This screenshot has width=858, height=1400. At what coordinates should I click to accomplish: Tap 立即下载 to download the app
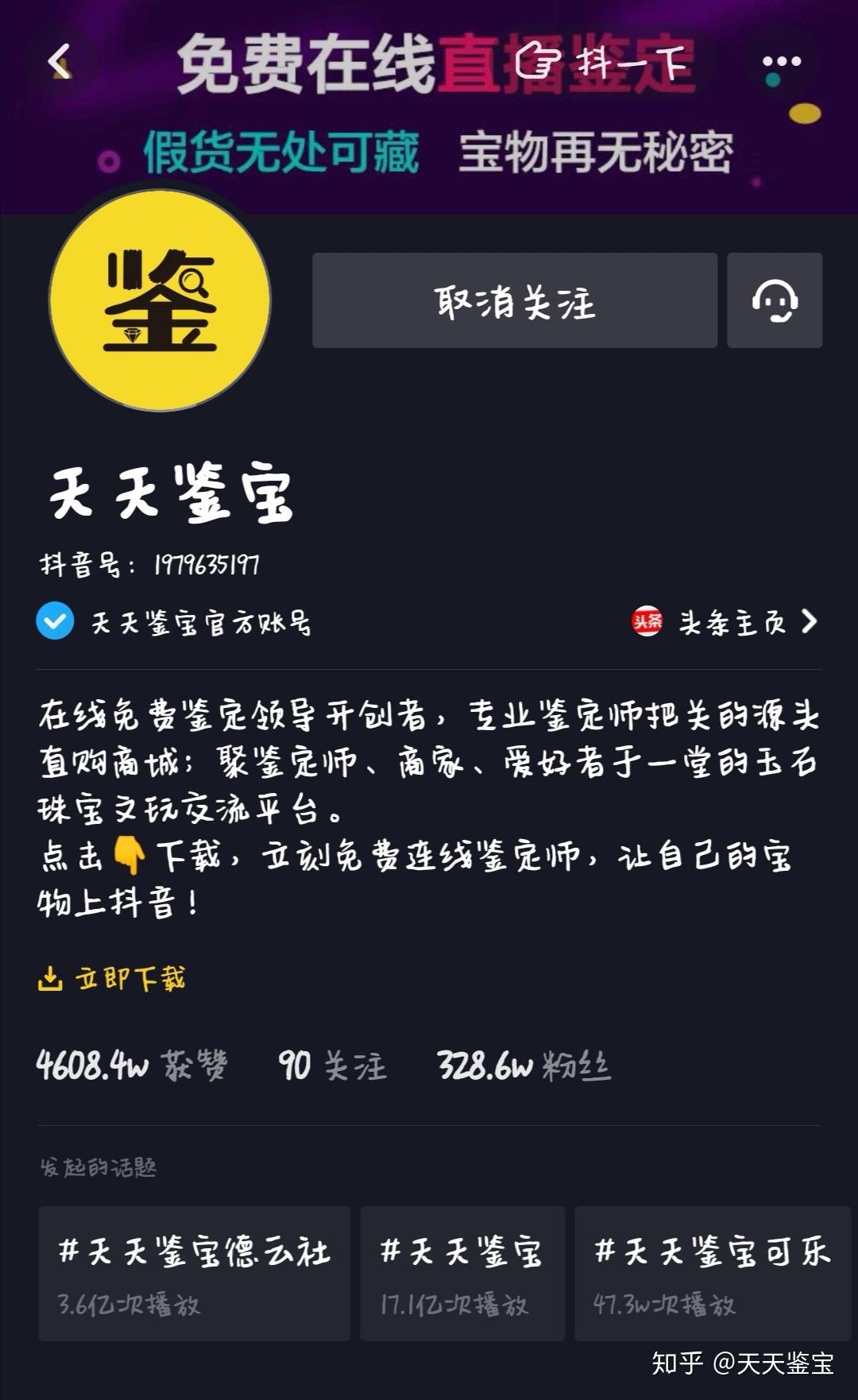[x=112, y=979]
